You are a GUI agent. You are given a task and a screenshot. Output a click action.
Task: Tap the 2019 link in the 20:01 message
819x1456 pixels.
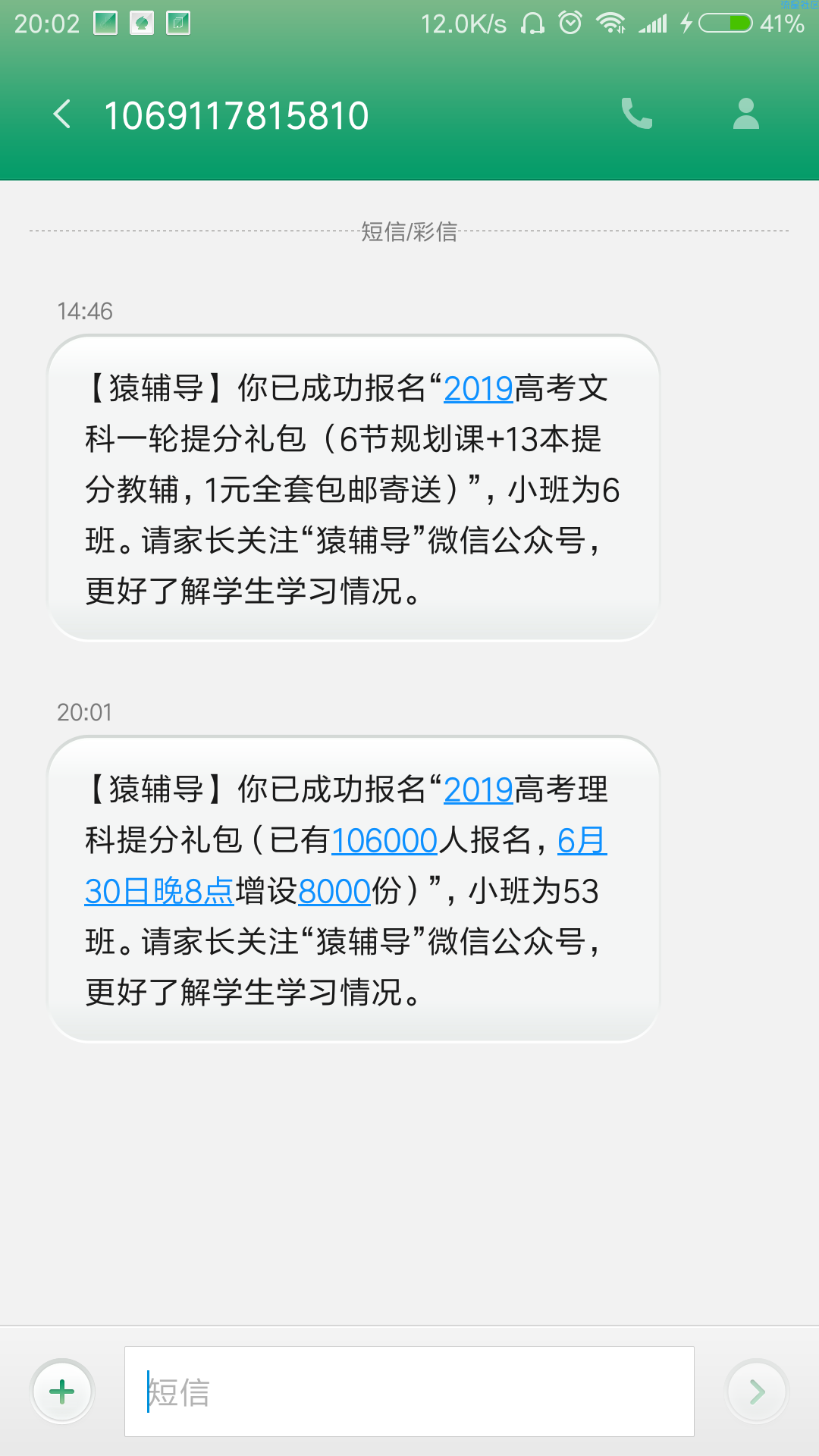(479, 790)
